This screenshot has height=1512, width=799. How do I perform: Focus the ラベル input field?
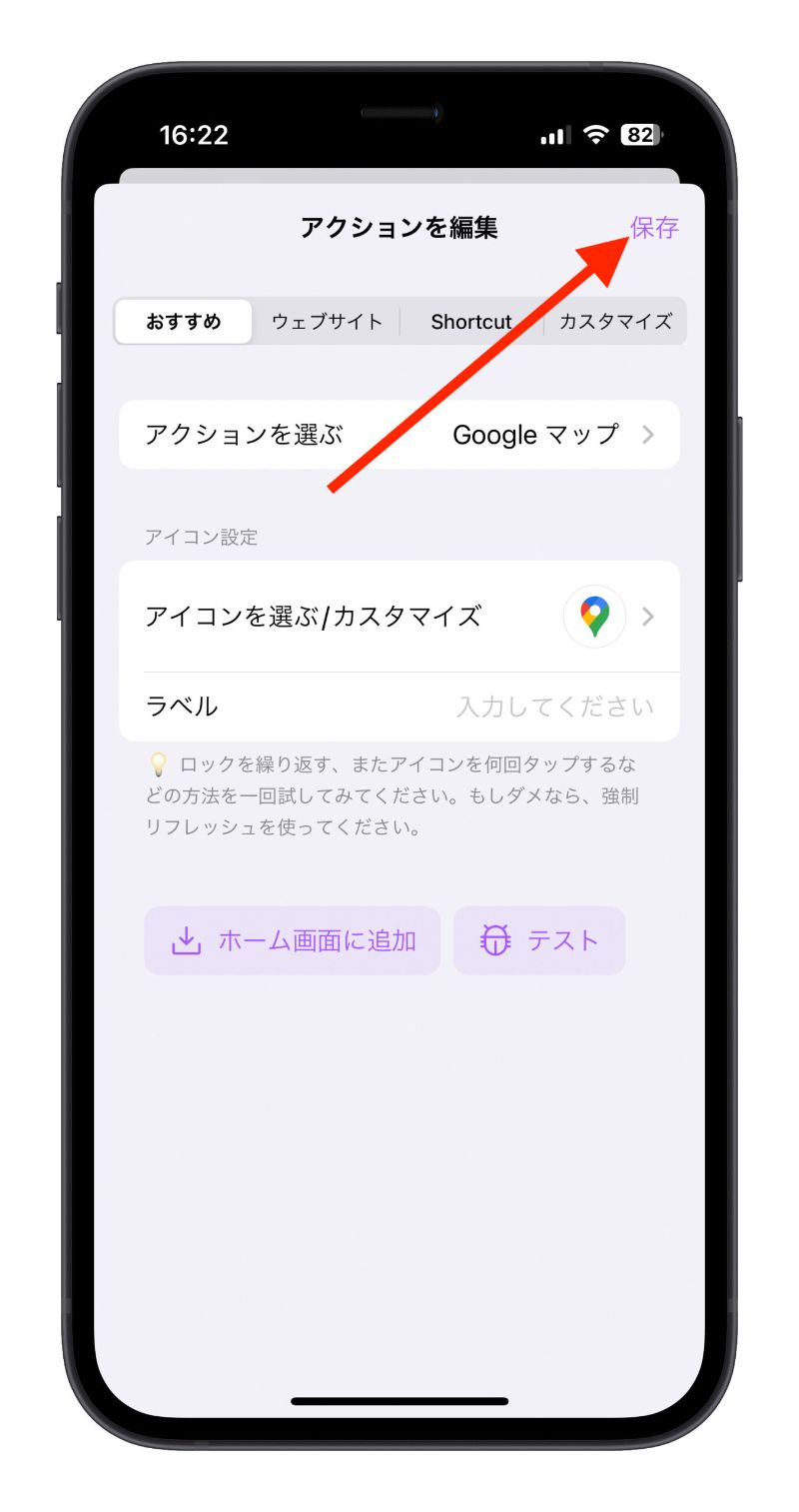554,707
